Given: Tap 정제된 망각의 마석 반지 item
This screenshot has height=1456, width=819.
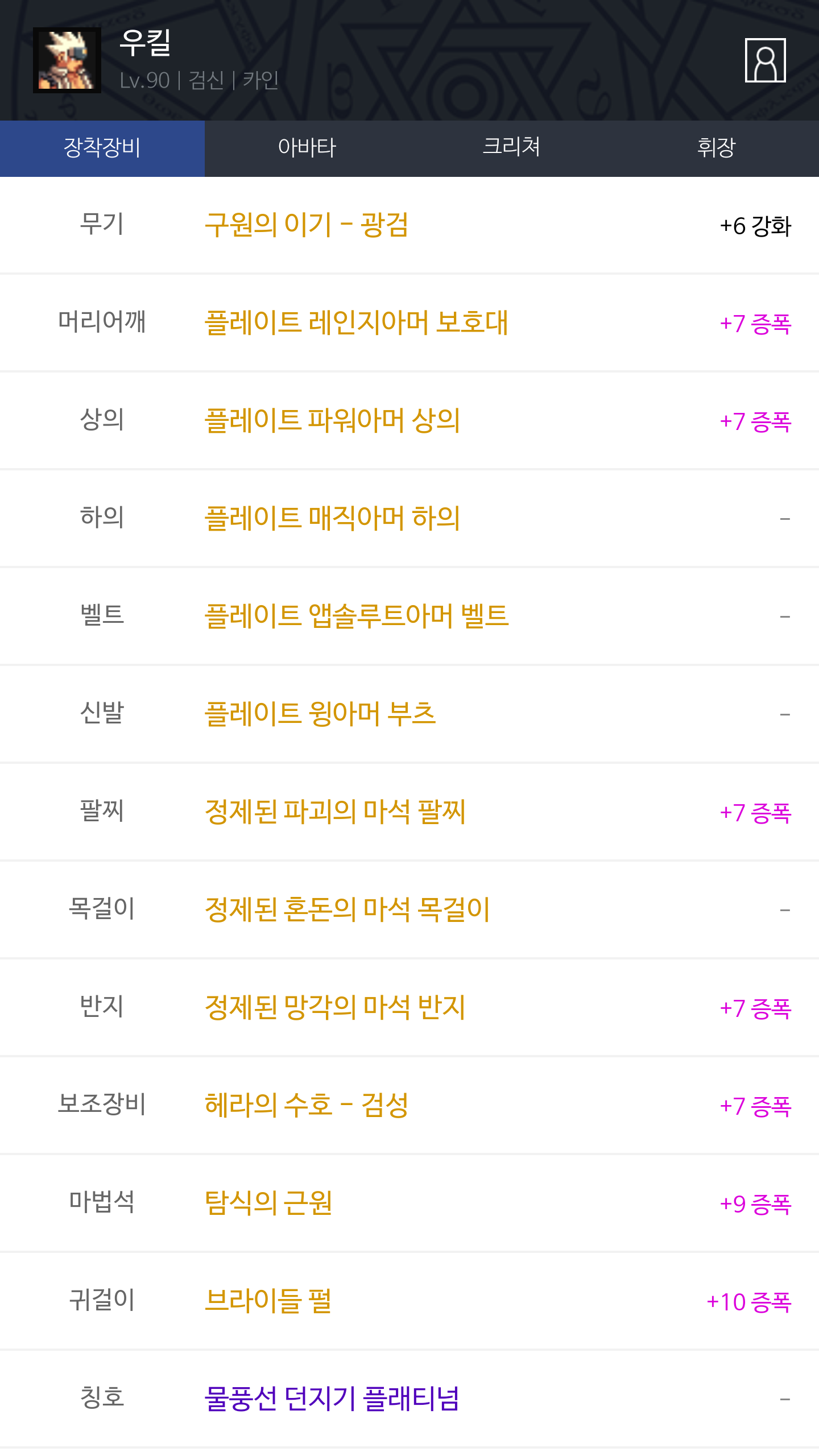Looking at the screenshot, I should point(335,1008).
